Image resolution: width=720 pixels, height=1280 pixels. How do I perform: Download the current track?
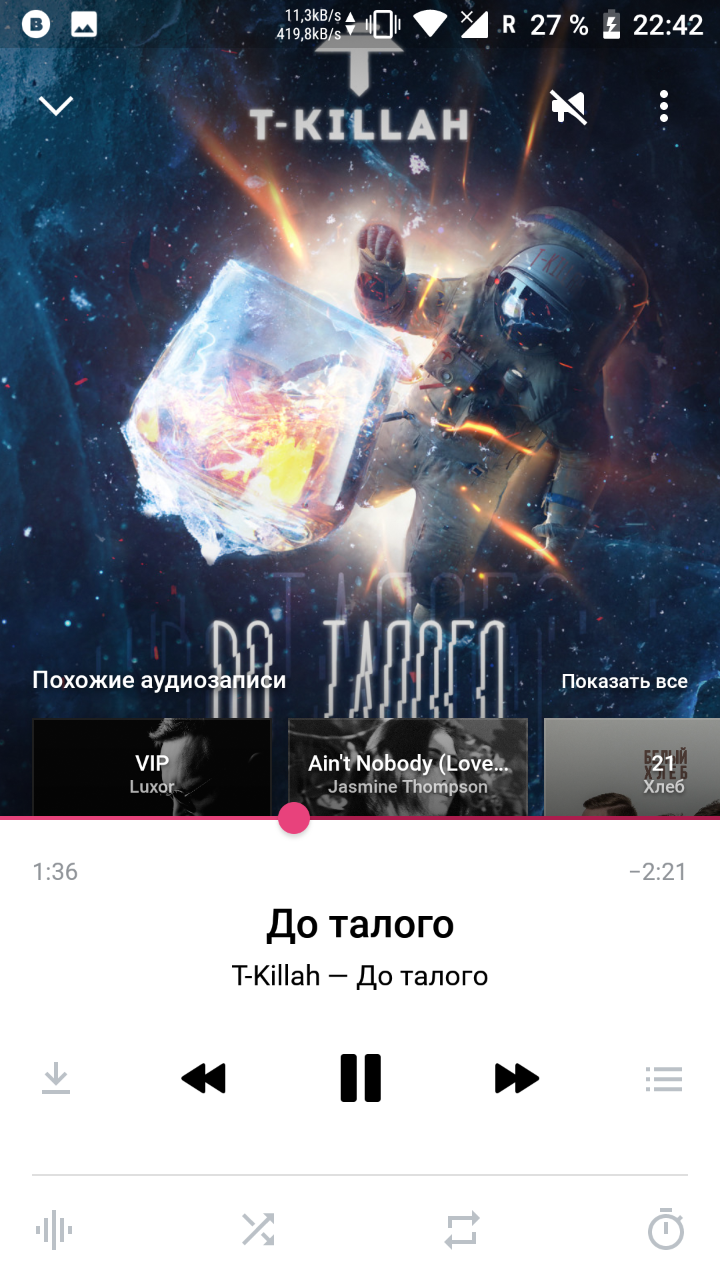coord(56,1078)
